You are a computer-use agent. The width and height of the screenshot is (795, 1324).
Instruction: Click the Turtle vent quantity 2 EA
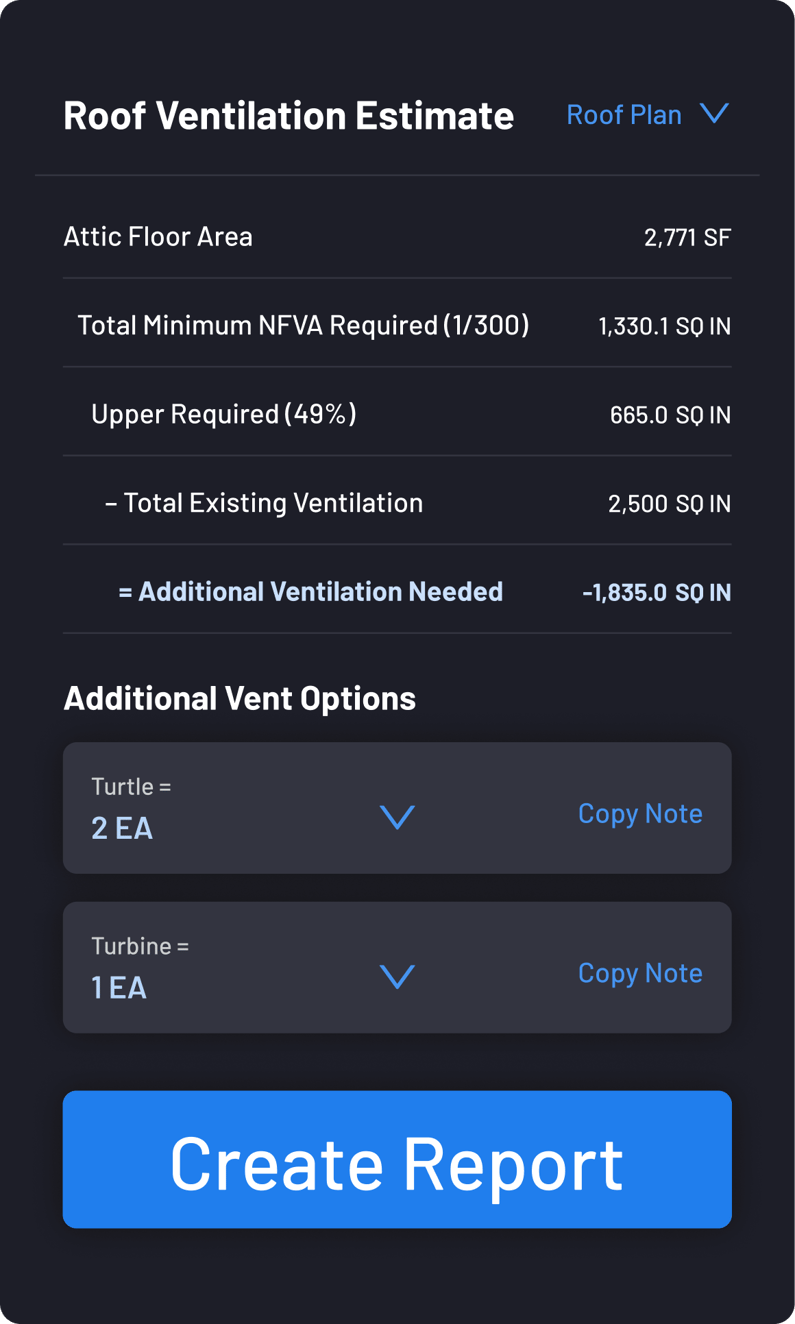pyautogui.click(x=121, y=827)
